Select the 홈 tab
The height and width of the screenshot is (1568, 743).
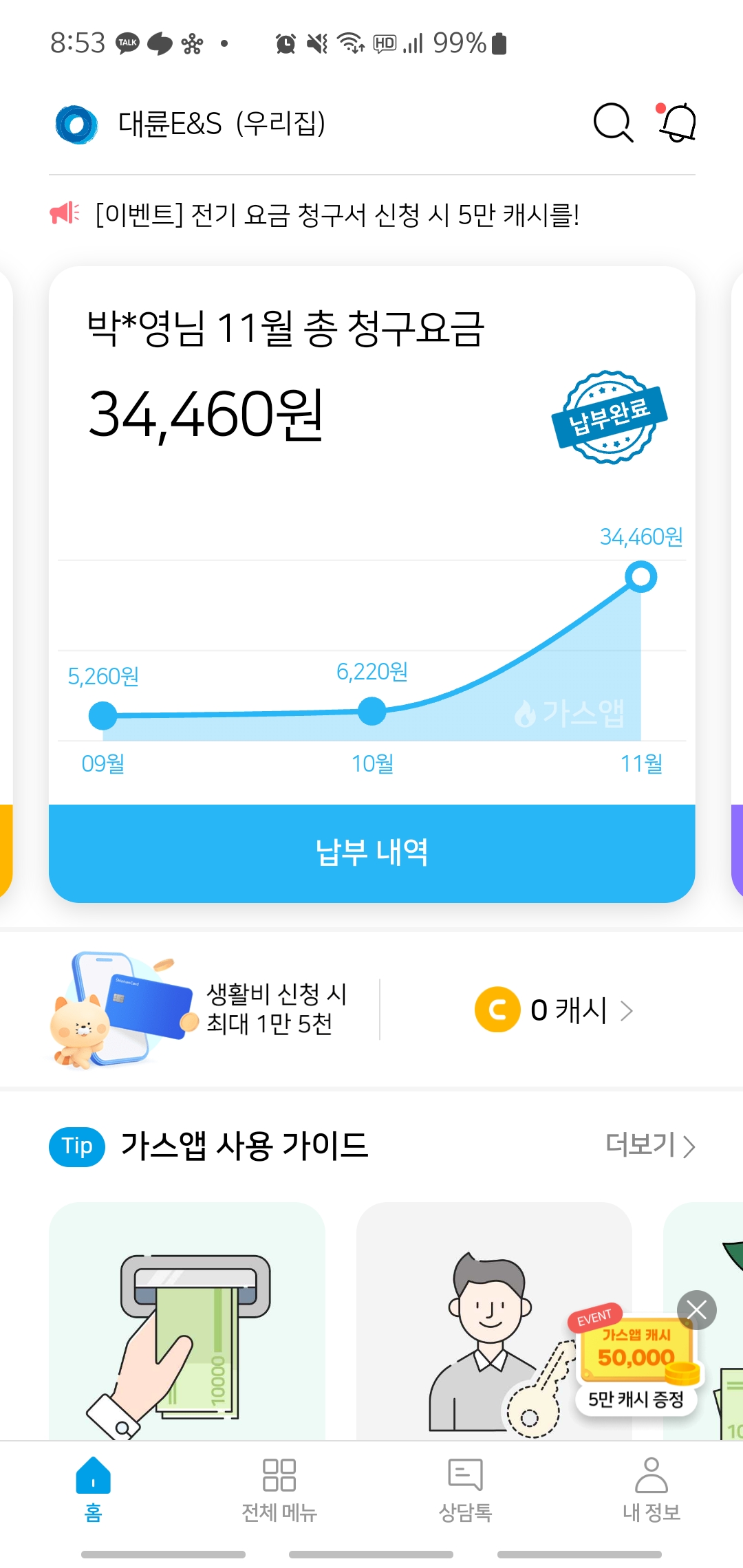[x=94, y=1490]
